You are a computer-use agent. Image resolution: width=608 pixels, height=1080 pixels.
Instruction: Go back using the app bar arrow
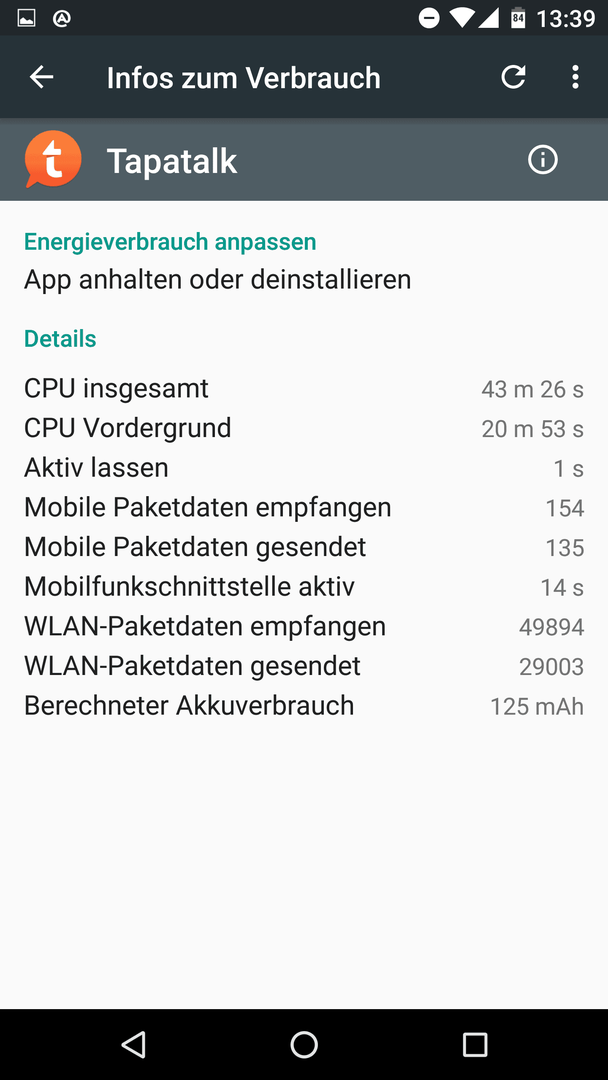click(41, 77)
